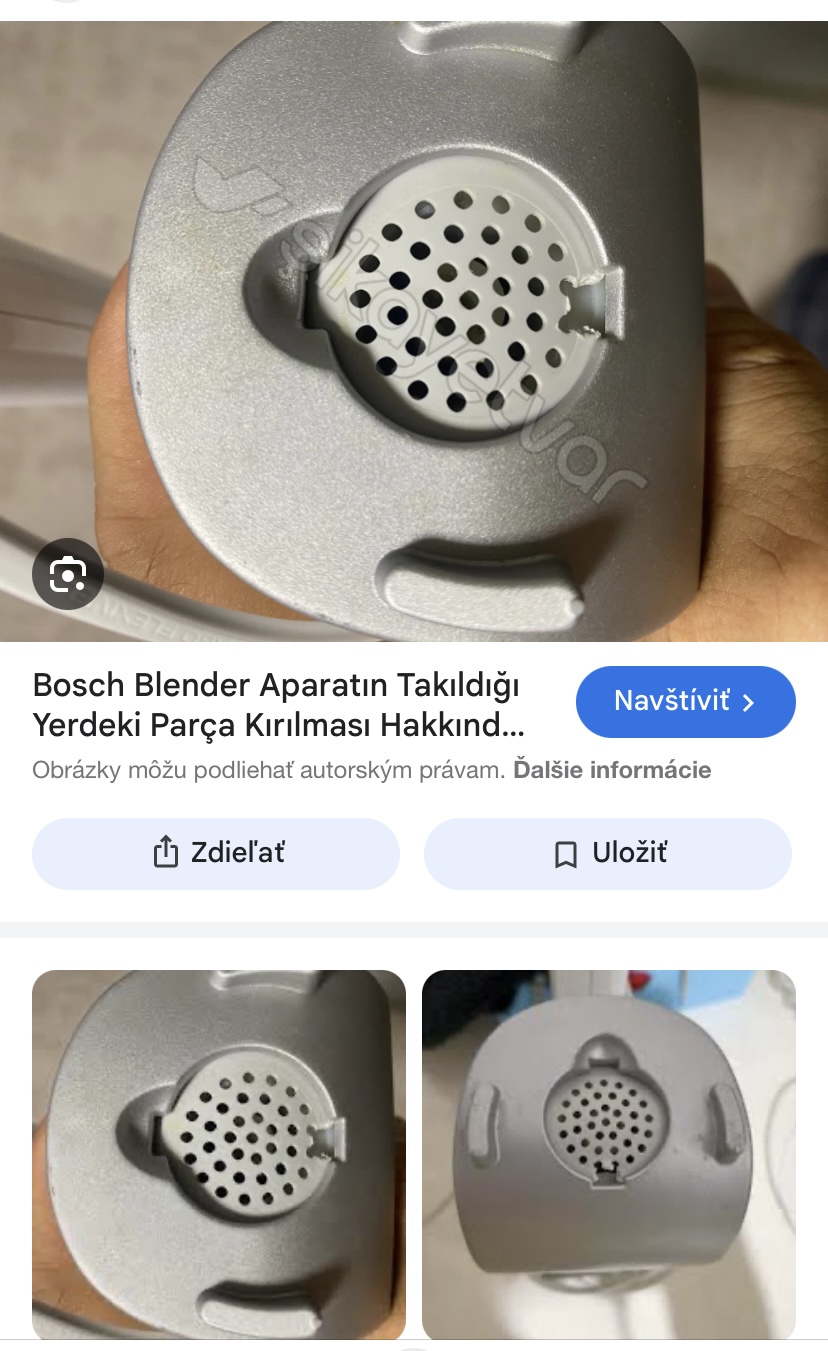828x1351 pixels.
Task: Search this image with Google Lens
Action: click(x=68, y=574)
